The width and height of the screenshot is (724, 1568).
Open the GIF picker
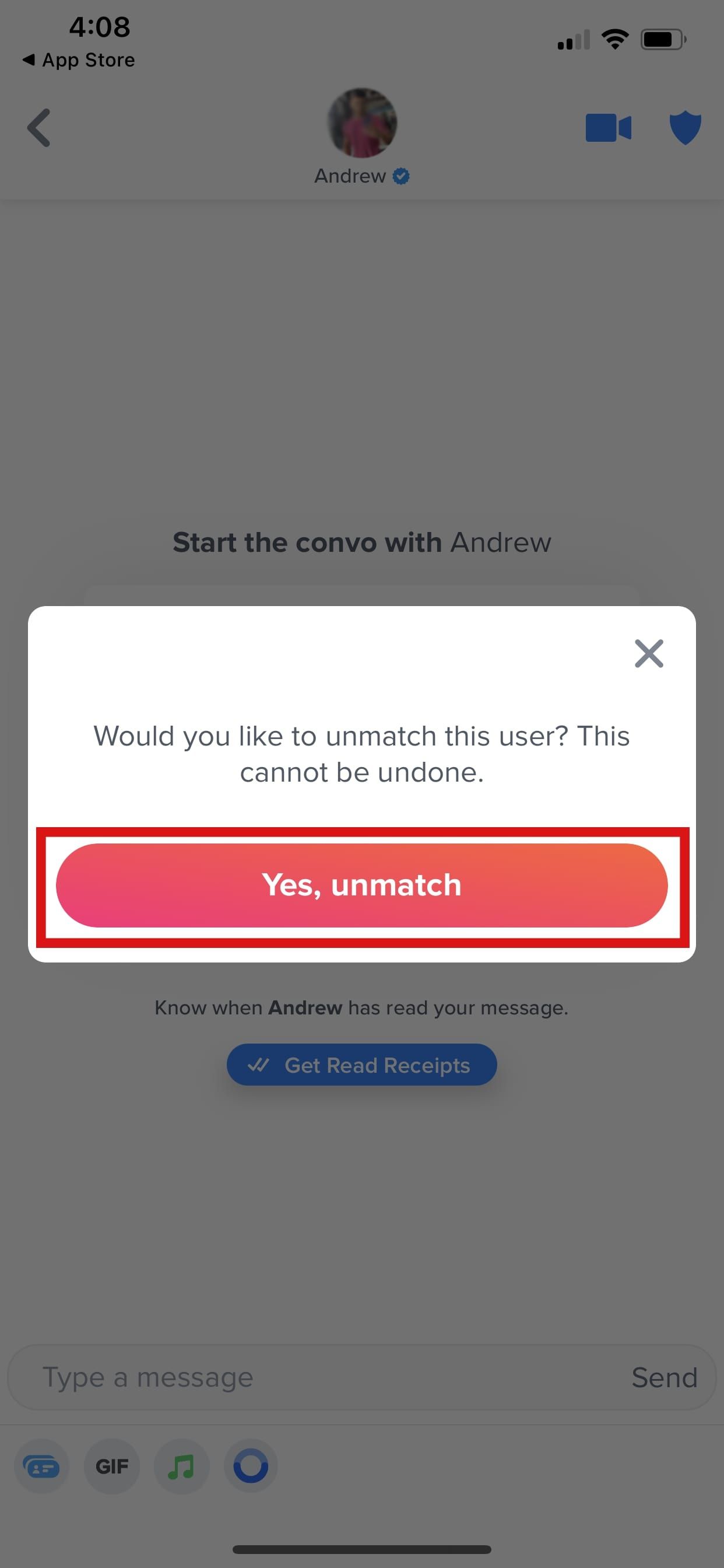coord(112,1466)
